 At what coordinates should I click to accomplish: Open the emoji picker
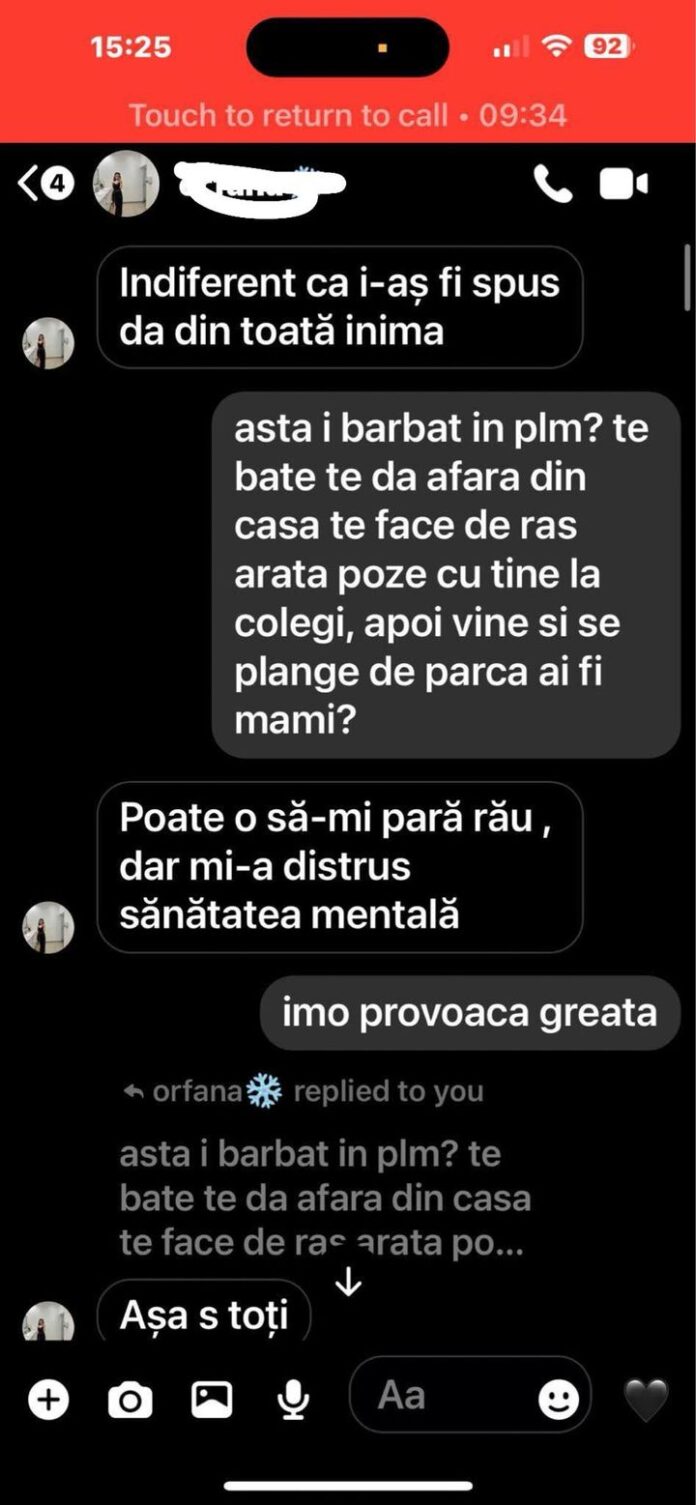[558, 1399]
